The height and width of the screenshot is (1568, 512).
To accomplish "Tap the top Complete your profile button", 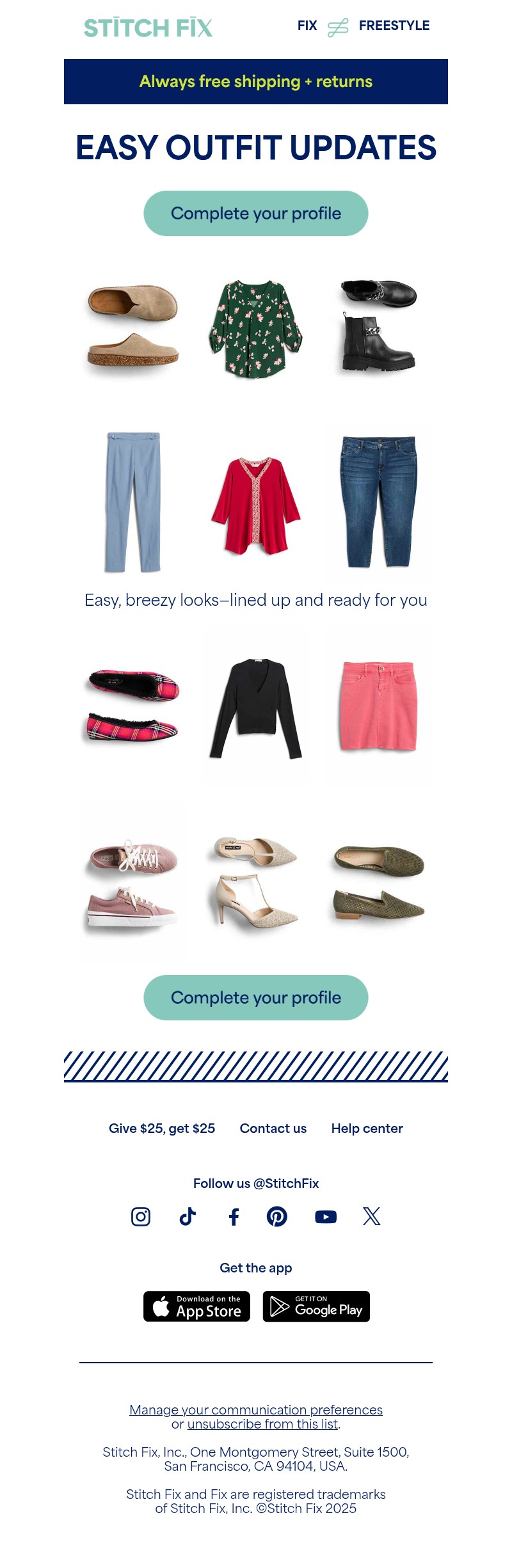I will (256, 213).
